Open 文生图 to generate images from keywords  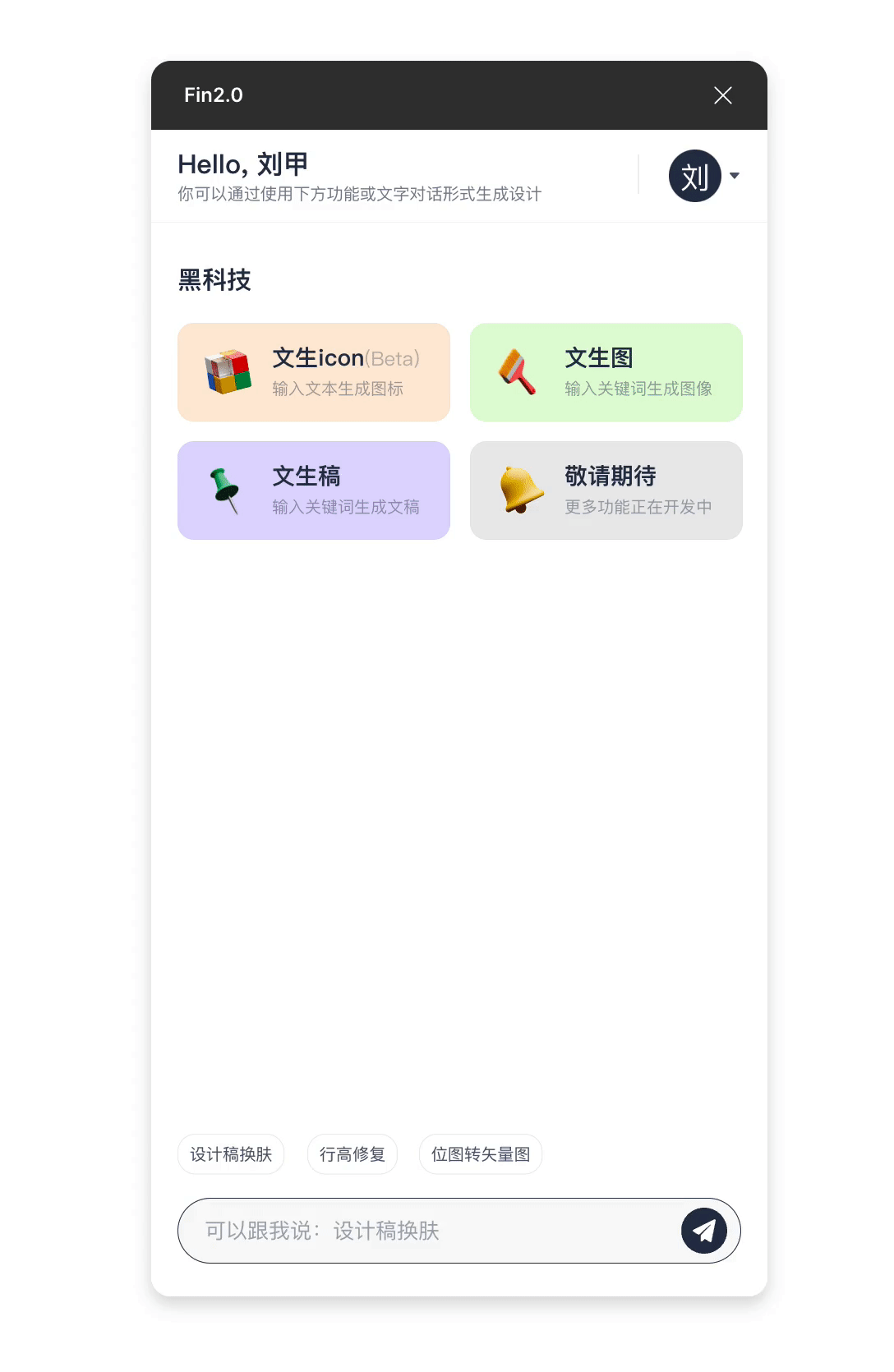coord(606,371)
